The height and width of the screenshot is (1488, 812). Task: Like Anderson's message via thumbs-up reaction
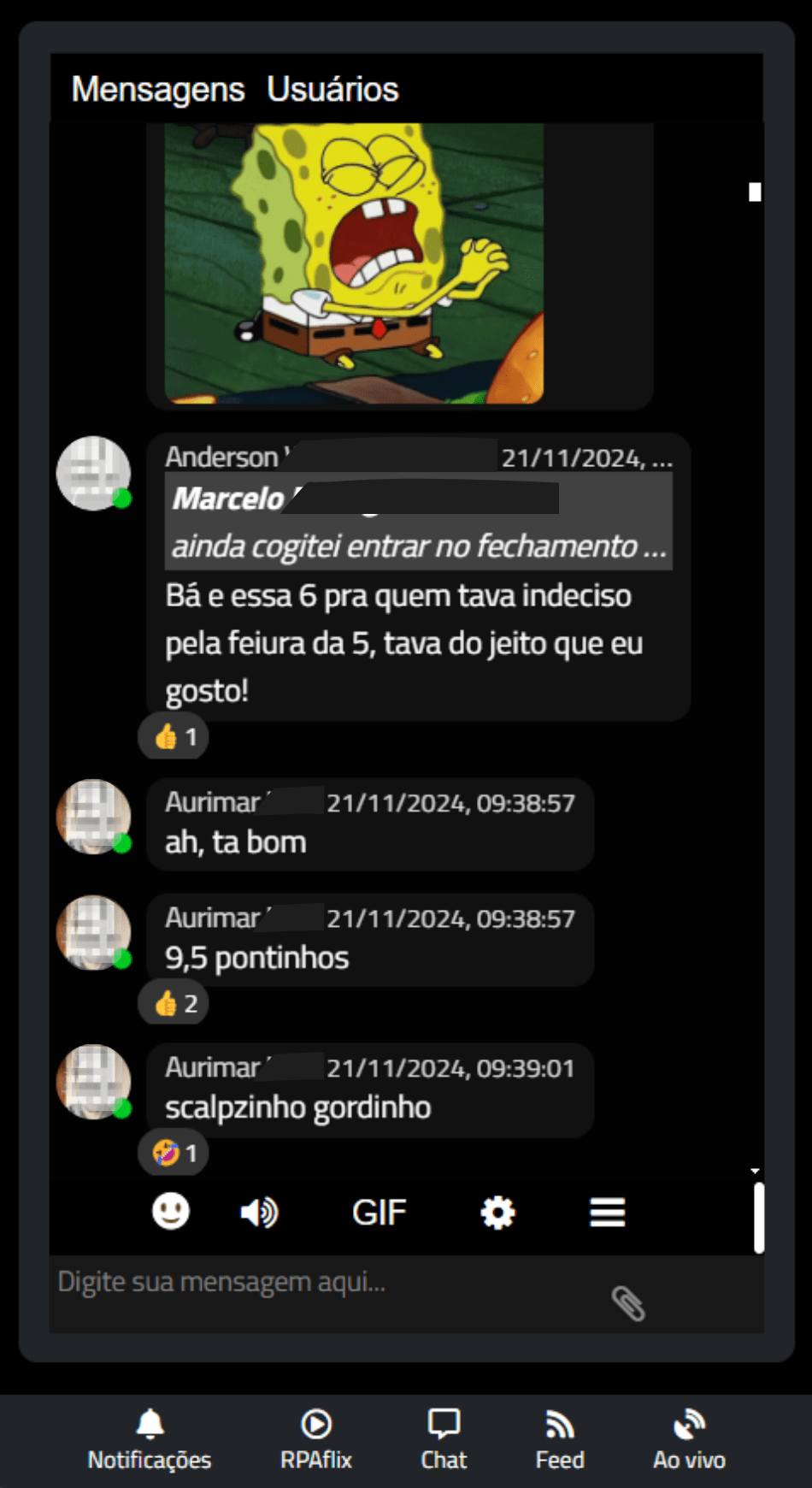tap(174, 736)
